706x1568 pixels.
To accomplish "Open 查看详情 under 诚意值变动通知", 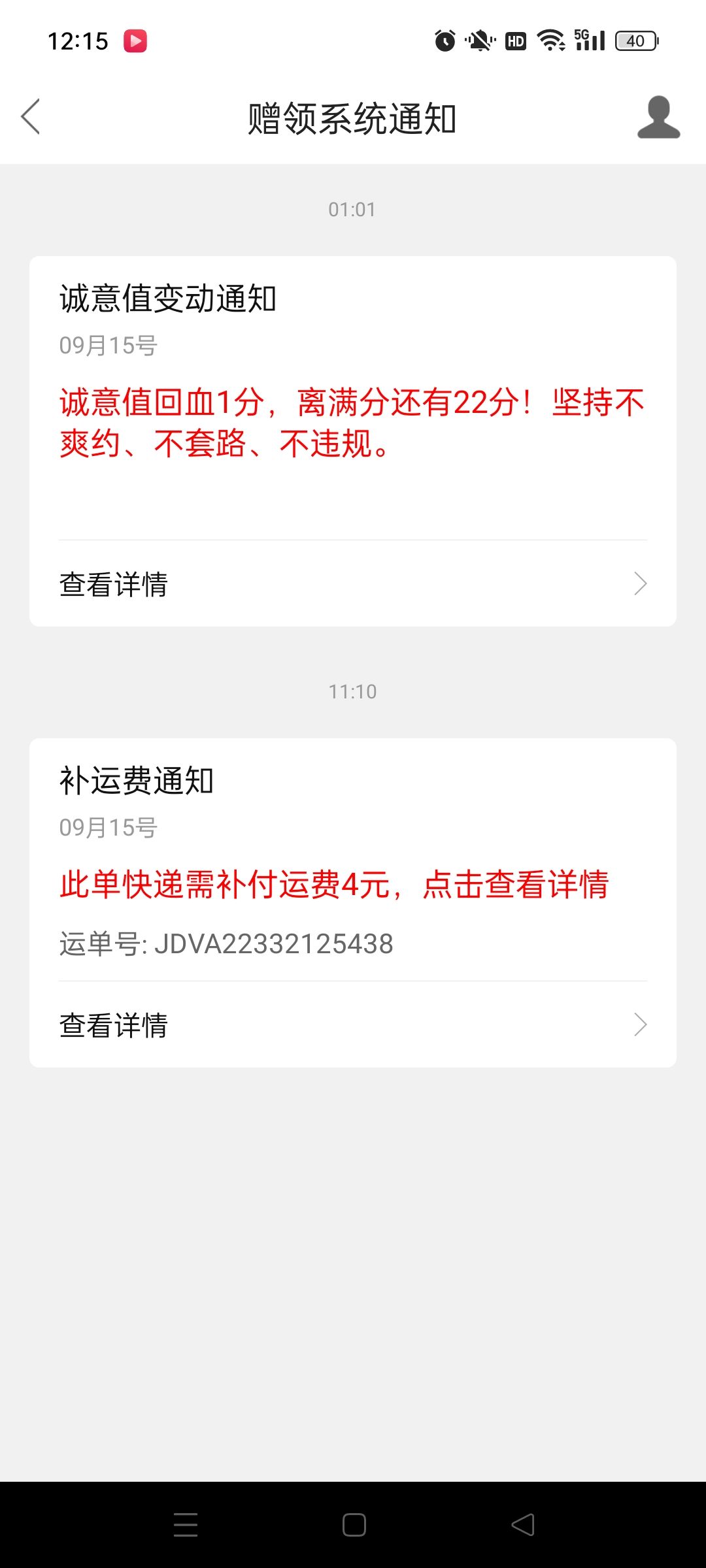I will point(353,583).
